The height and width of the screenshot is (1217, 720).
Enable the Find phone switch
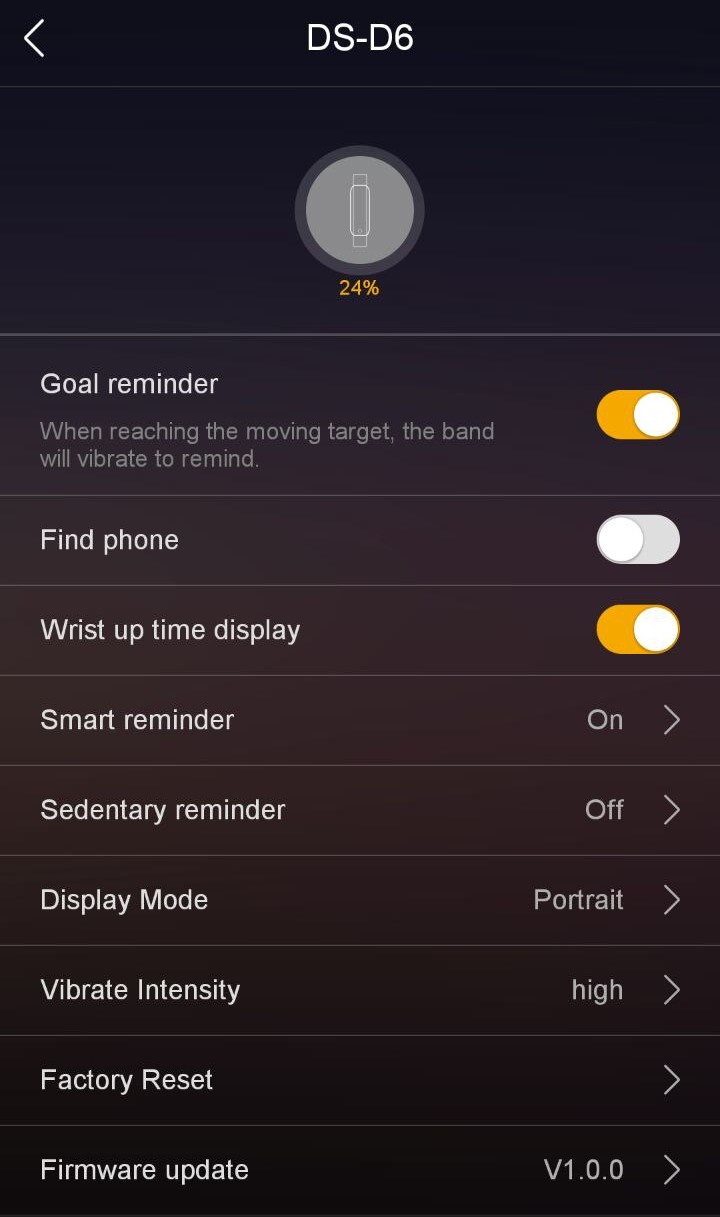click(638, 540)
